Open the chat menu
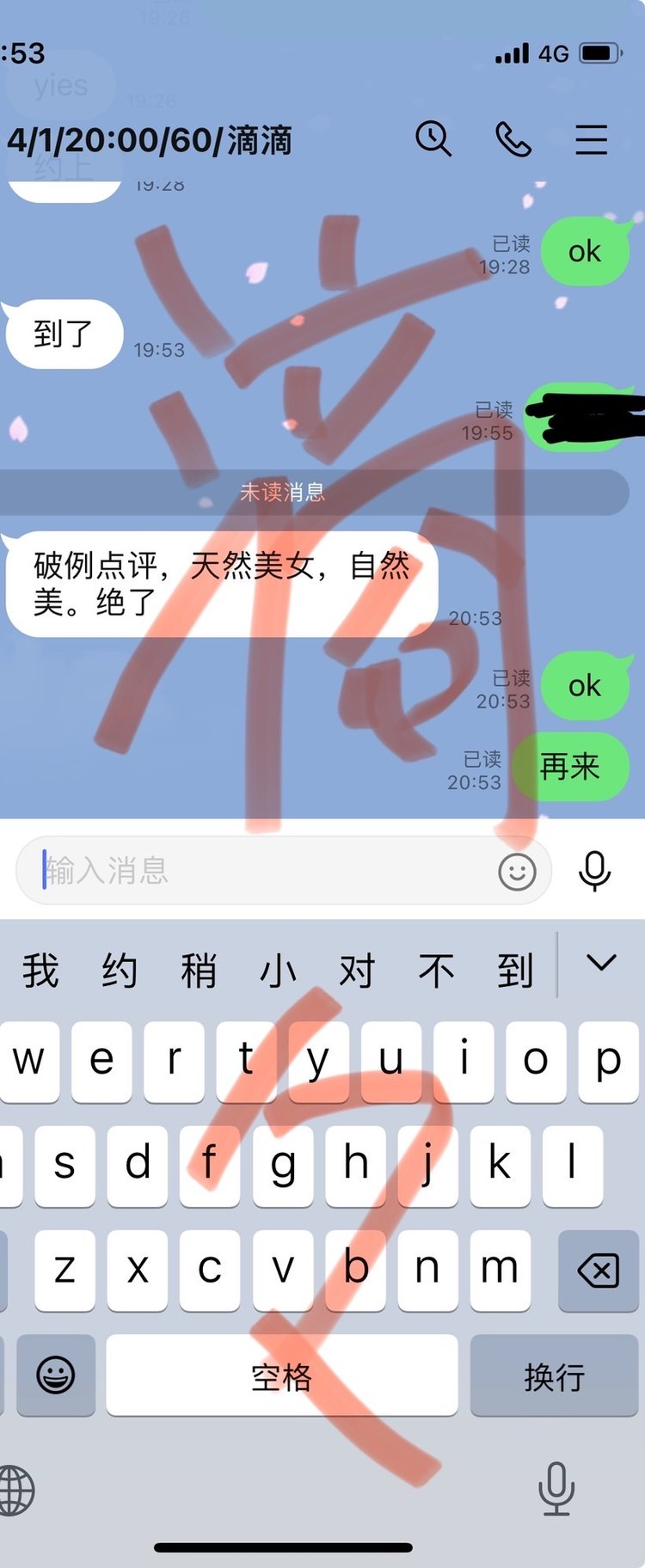Screen dimensions: 645x1568 coord(592,138)
